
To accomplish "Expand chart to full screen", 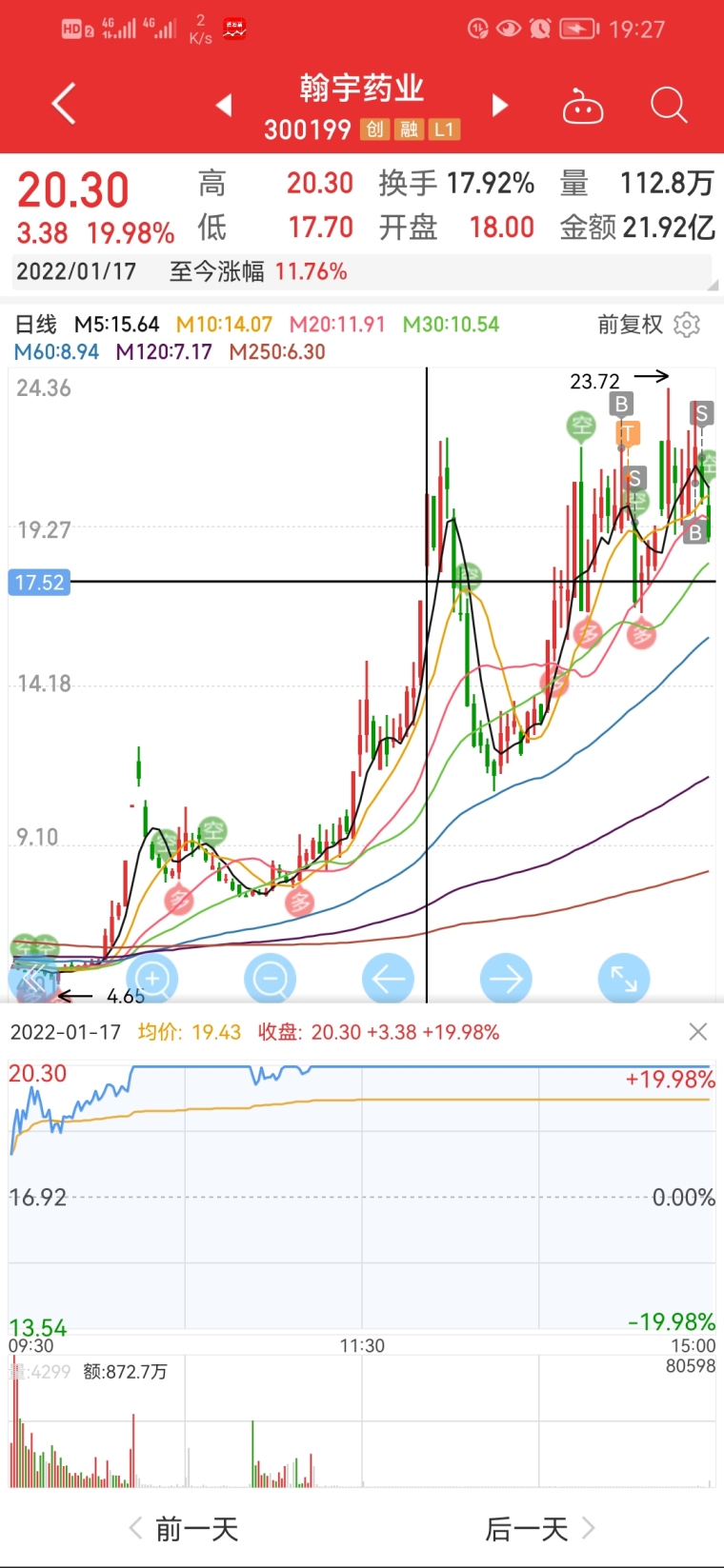I will [x=624, y=979].
